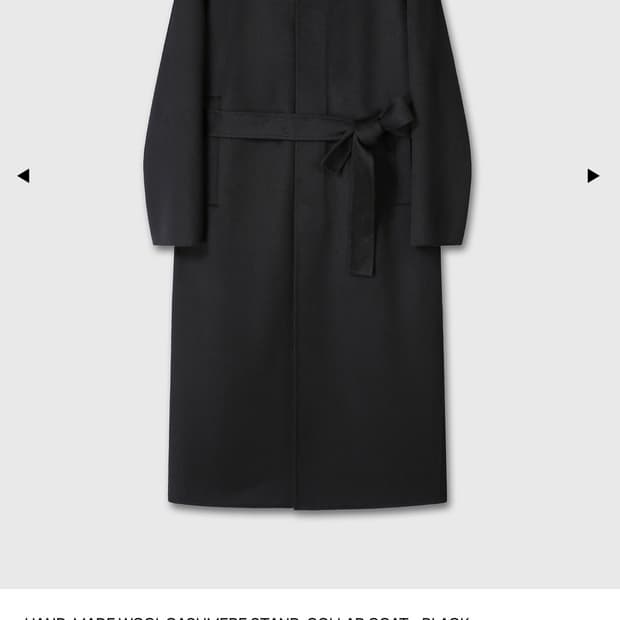Show the next product image

[x=593, y=176]
